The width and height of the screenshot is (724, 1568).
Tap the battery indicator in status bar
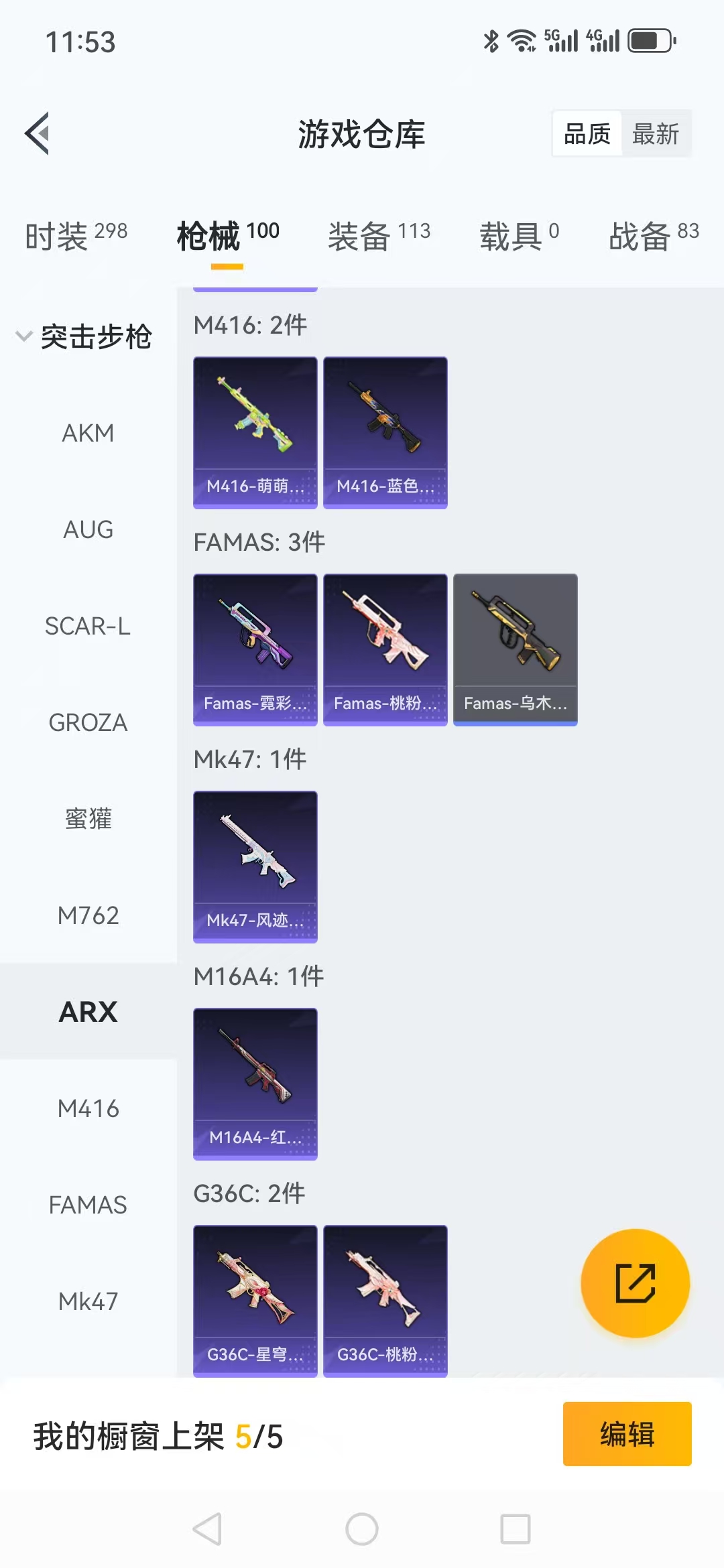pyautogui.click(x=648, y=40)
